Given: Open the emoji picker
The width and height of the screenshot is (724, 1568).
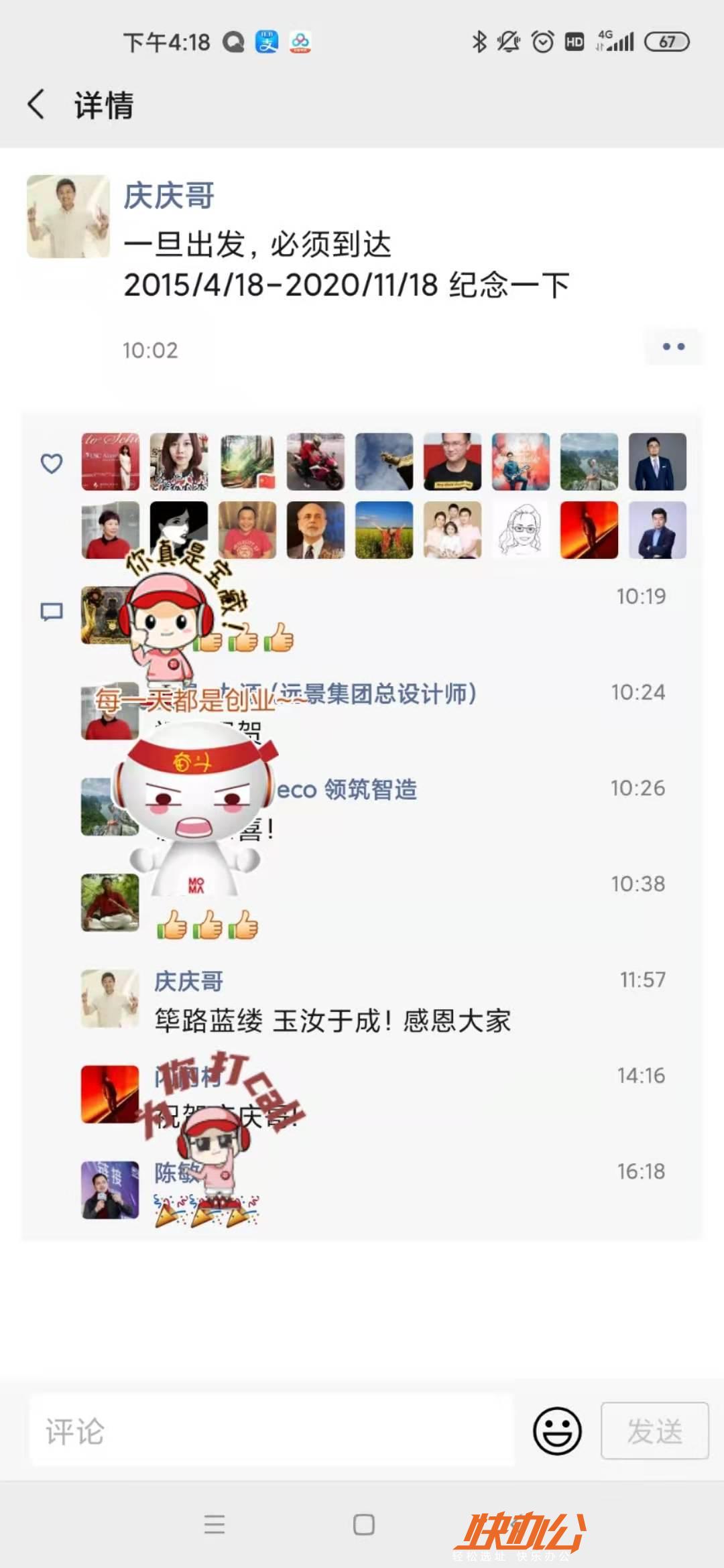Looking at the screenshot, I should [x=556, y=1431].
